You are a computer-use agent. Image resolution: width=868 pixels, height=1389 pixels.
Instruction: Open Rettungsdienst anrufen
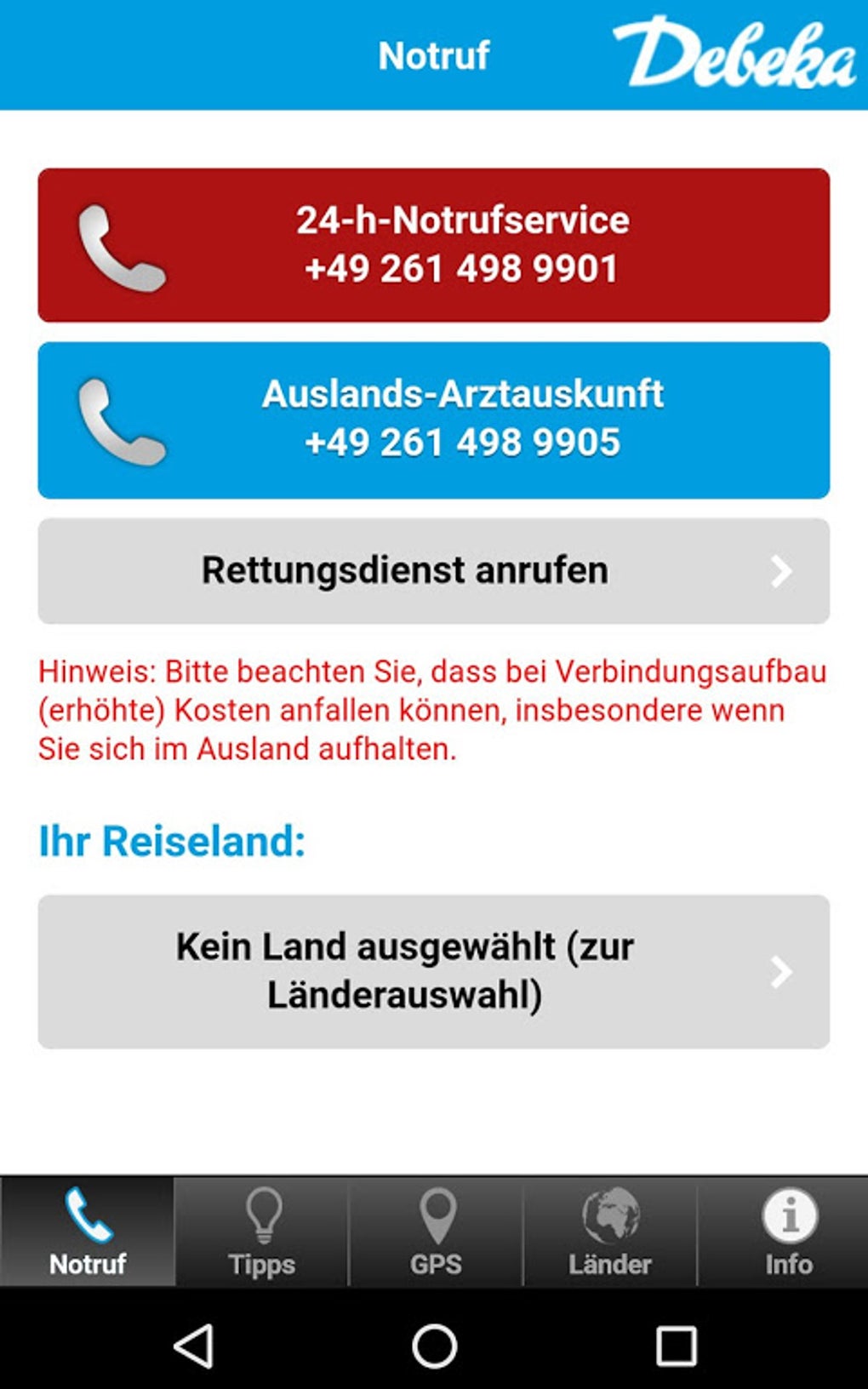coord(434,570)
